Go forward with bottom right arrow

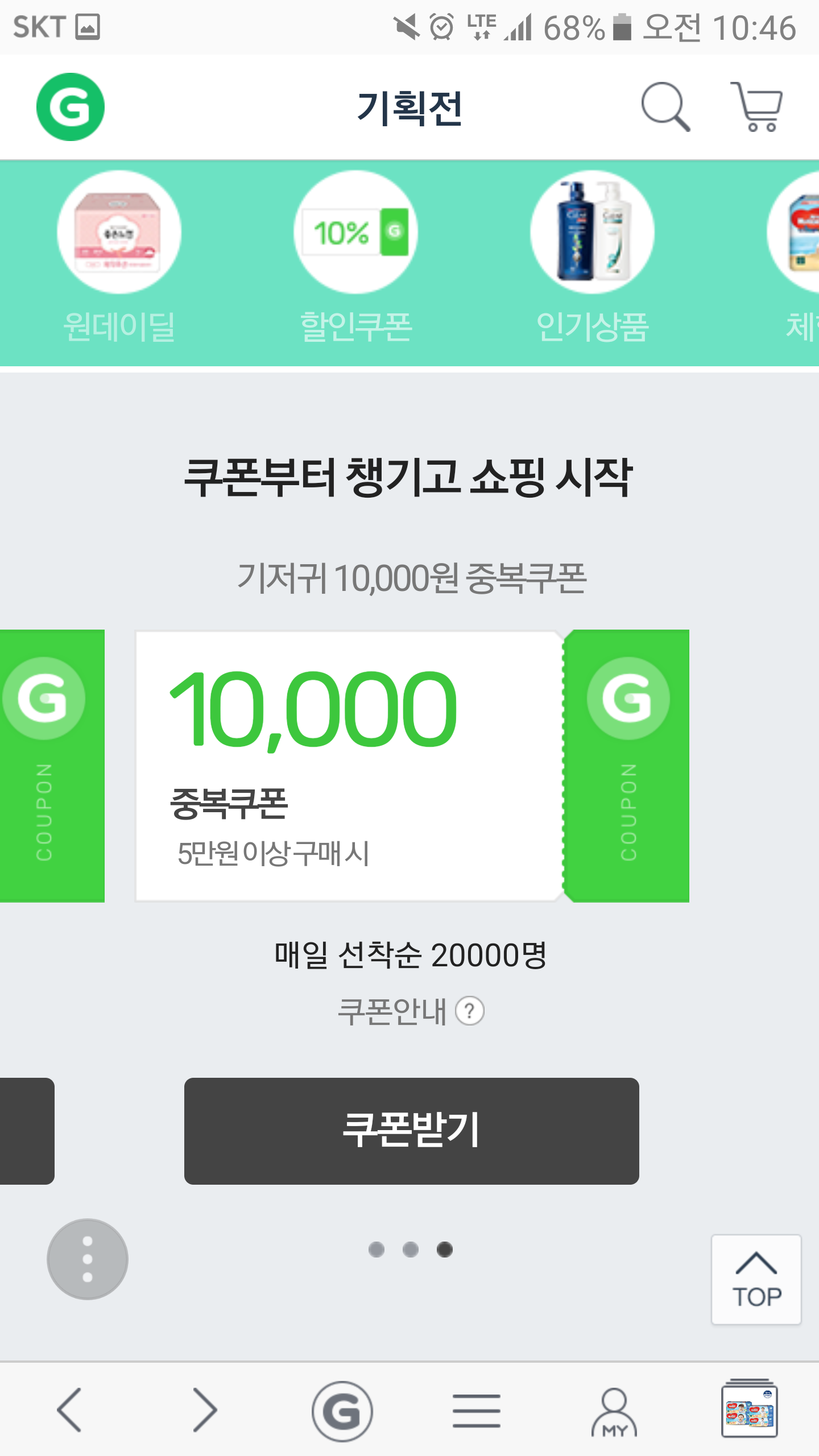click(205, 1409)
